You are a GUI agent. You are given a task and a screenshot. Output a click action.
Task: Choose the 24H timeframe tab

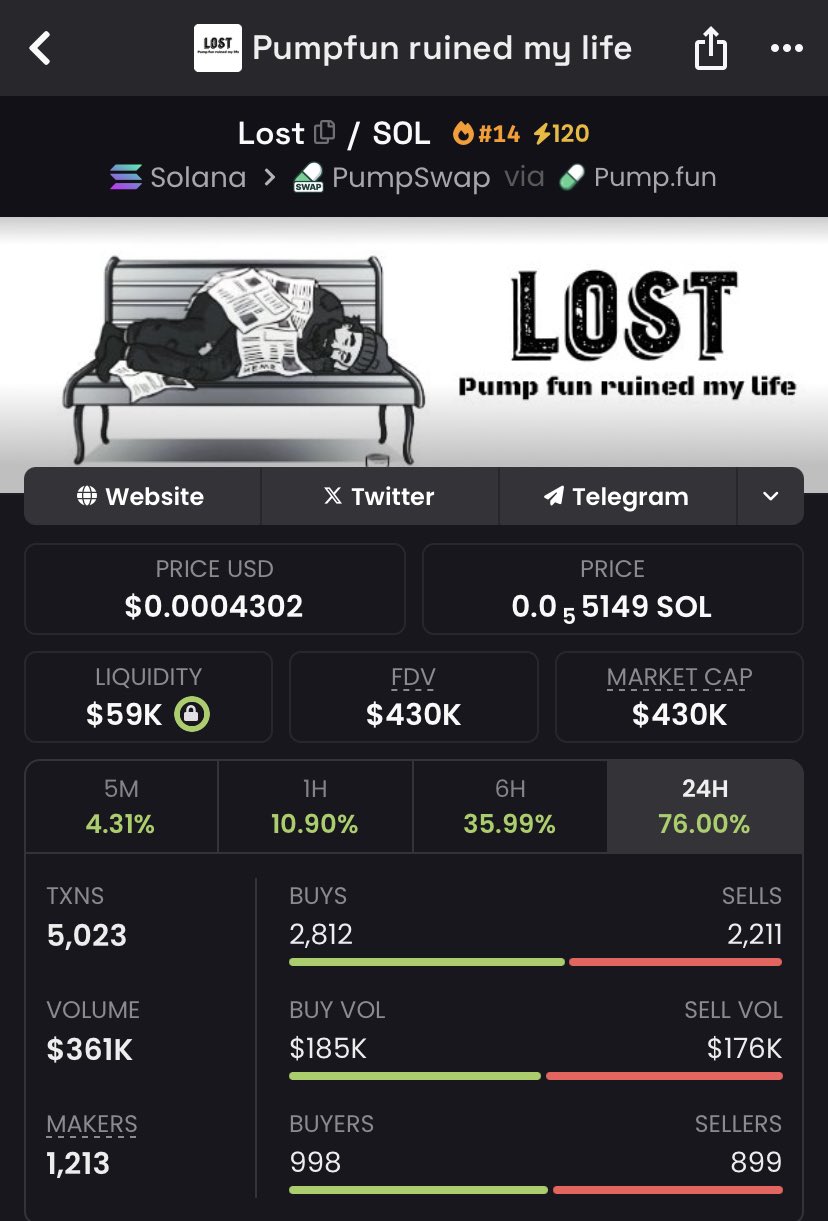click(x=704, y=806)
